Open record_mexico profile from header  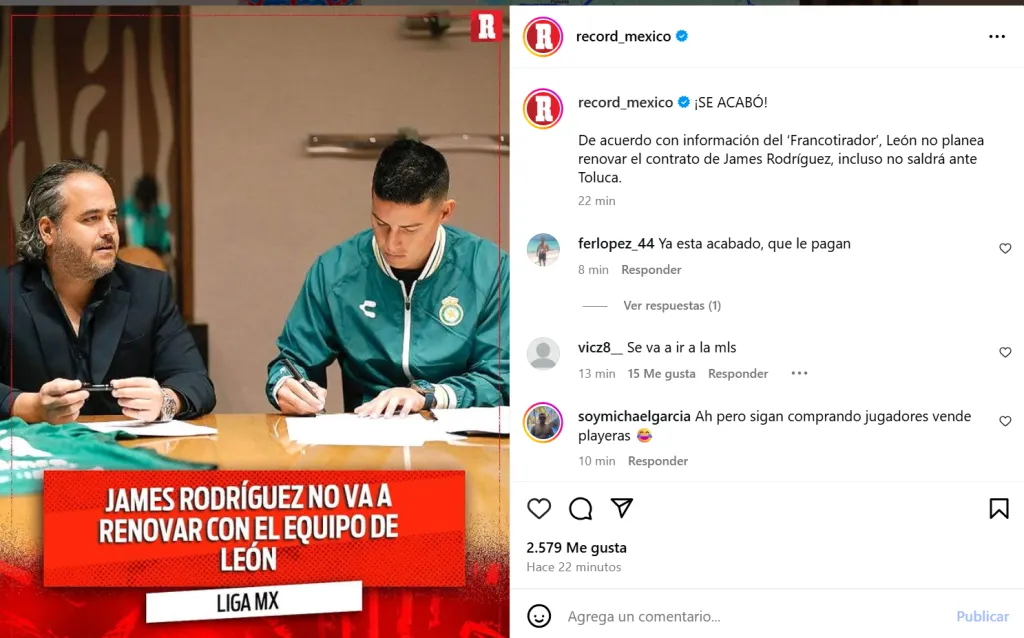click(x=623, y=36)
